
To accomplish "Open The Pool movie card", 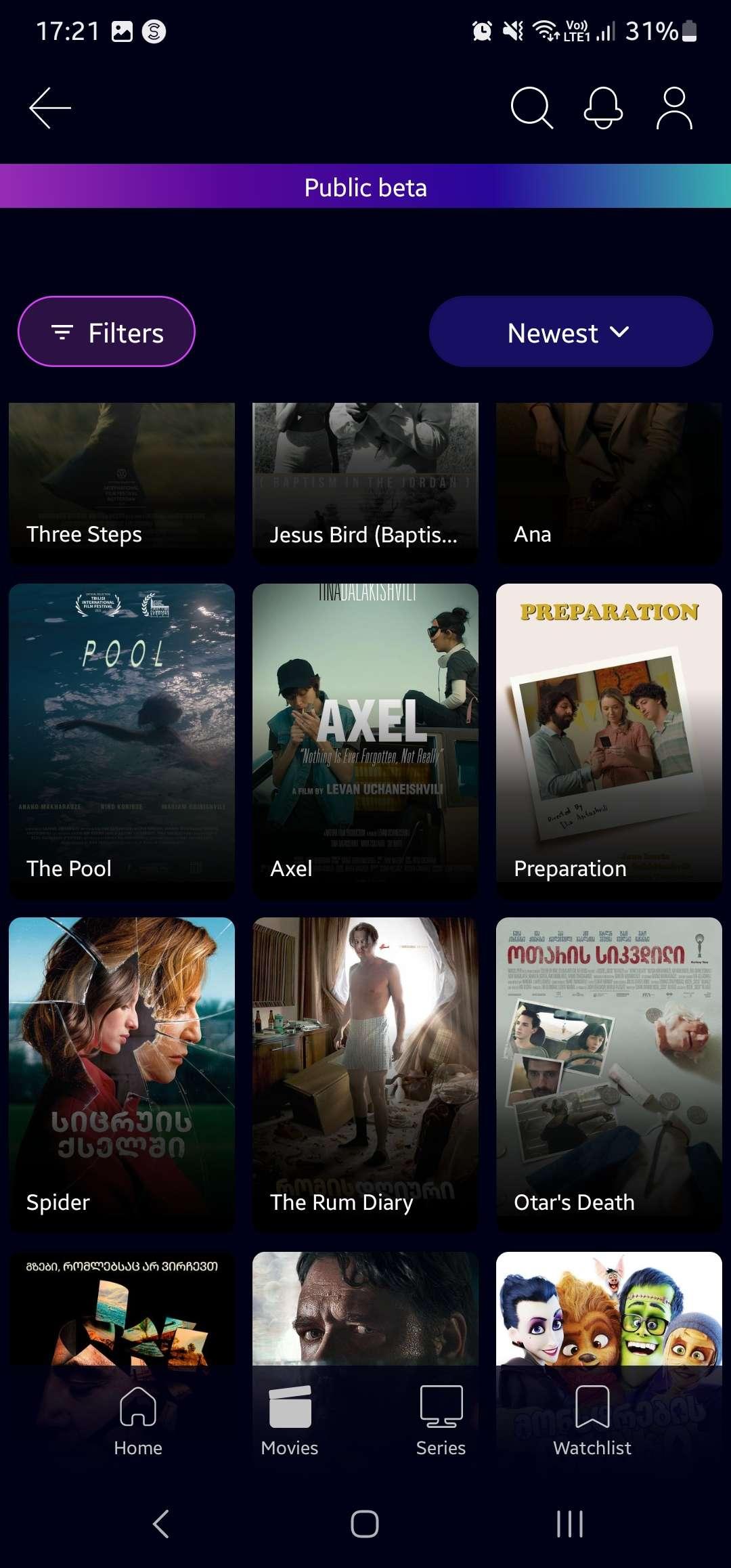I will 122,741.
